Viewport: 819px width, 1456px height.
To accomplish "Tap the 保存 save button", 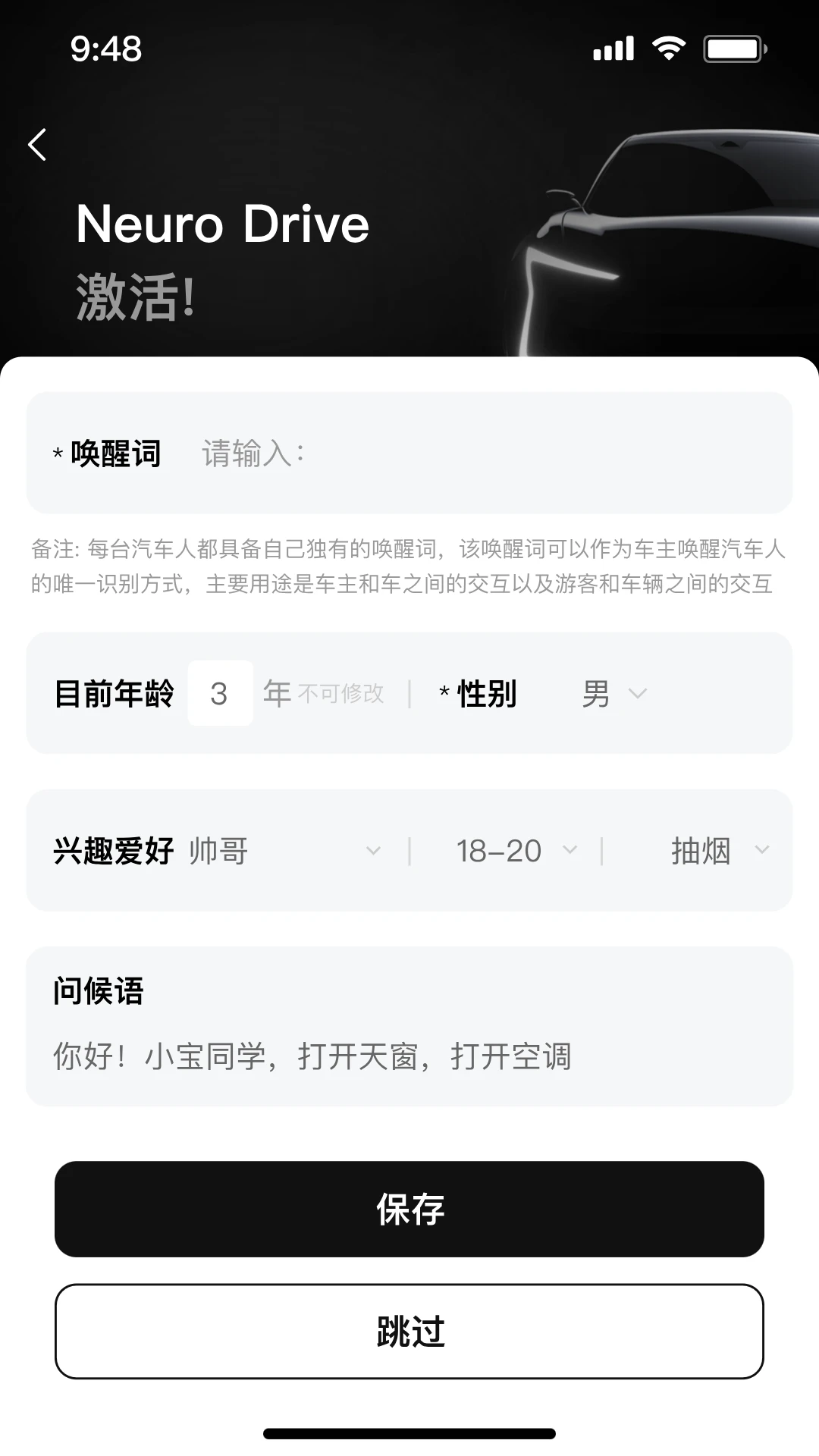I will coord(409,1209).
